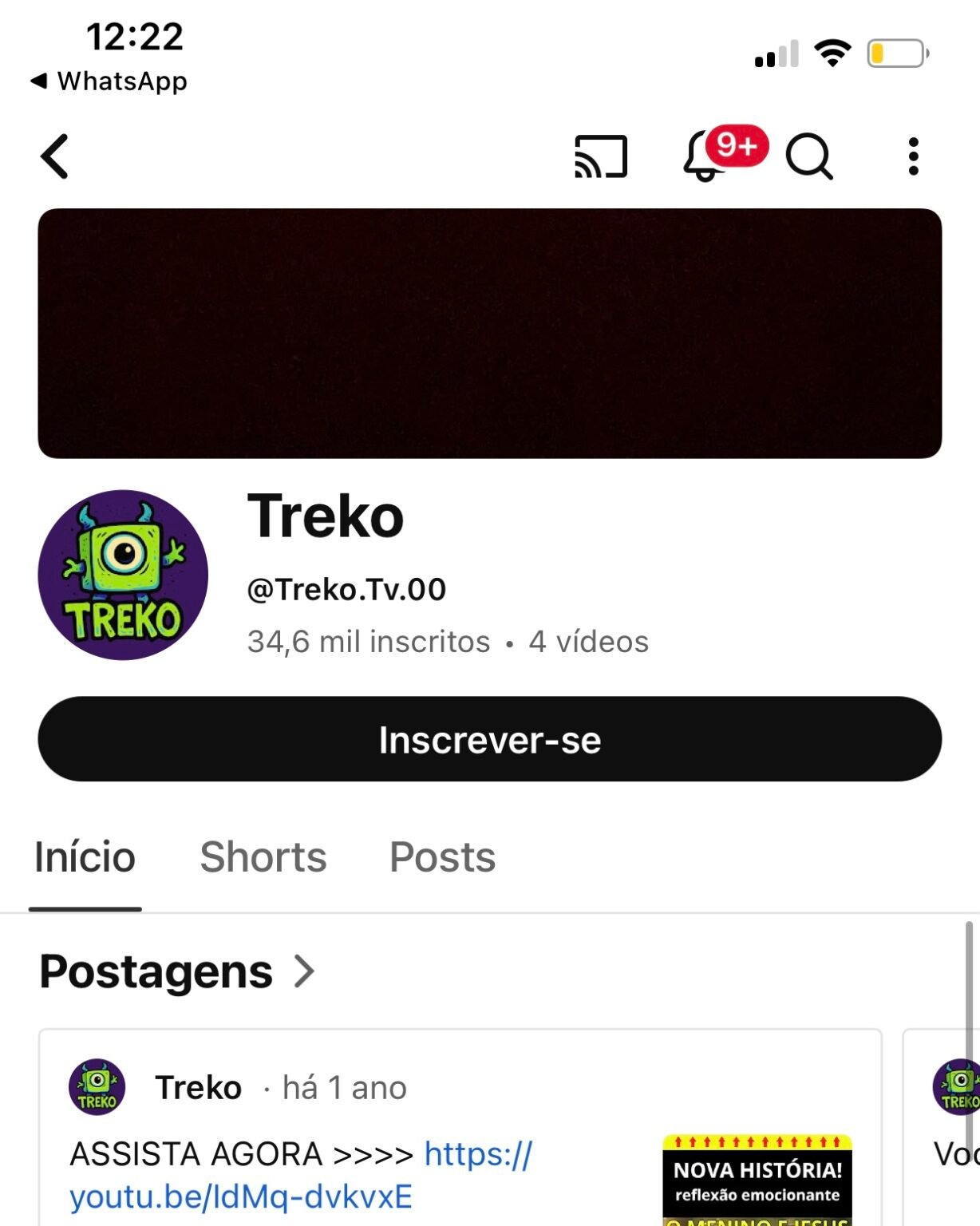
Task: Open the three-dot overflow menu
Action: coord(913,156)
